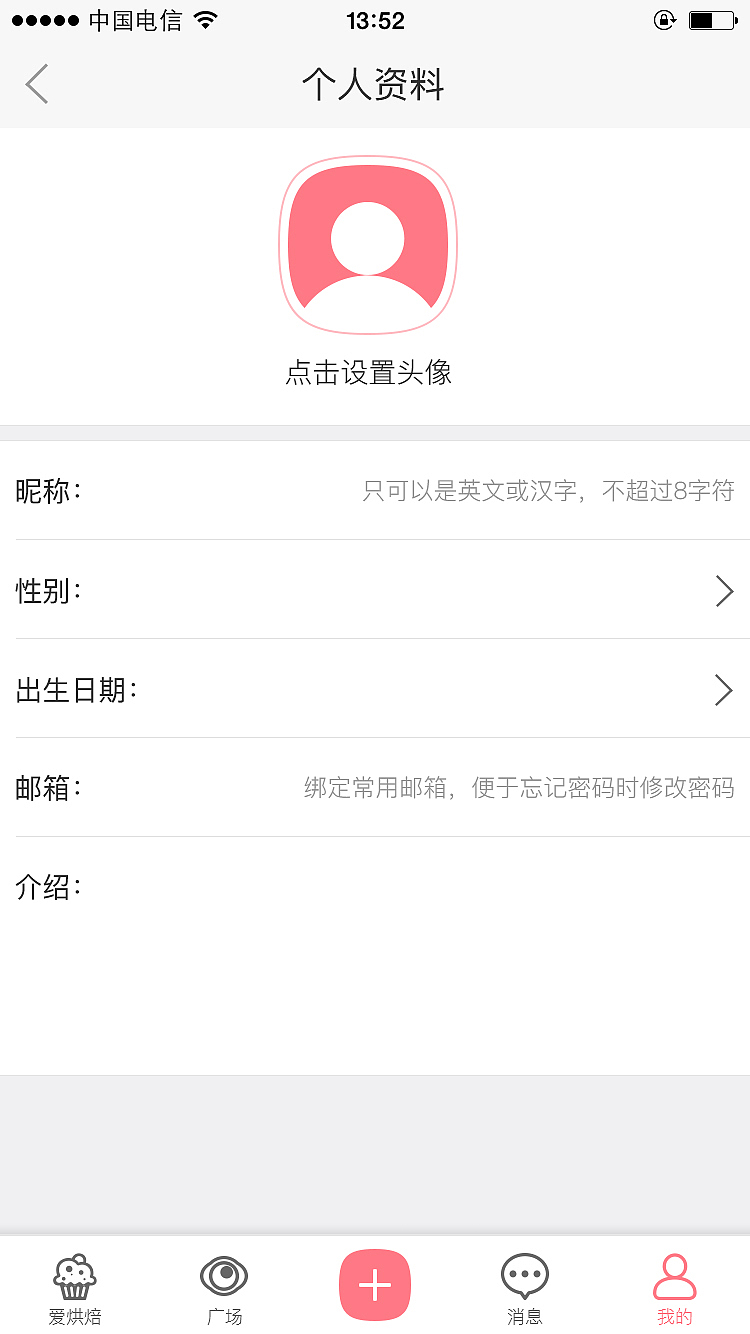Expand the 出生日期 birthday picker chevron
This screenshot has width=750, height=1334.
723,690
